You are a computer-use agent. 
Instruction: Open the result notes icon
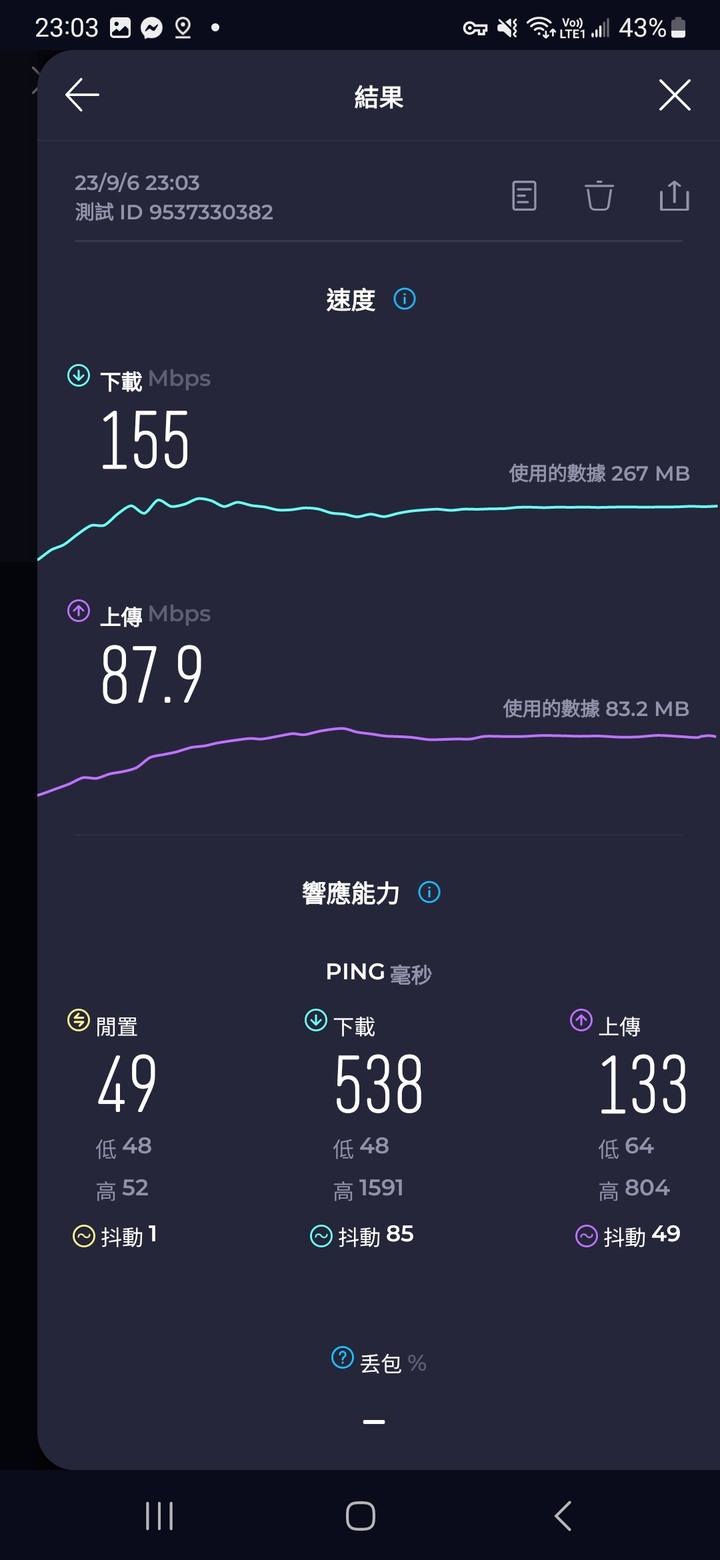coord(525,195)
